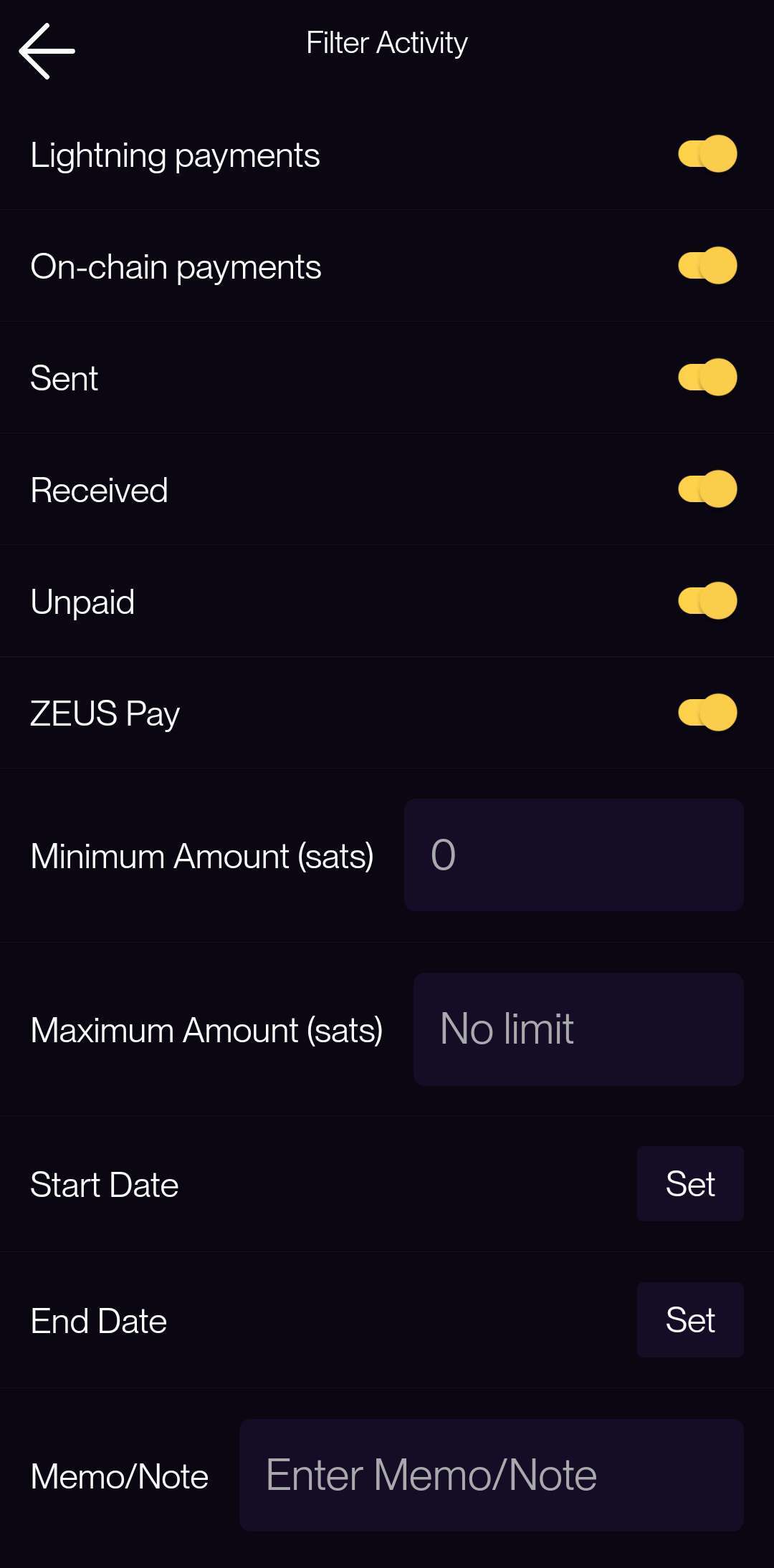Disable the On-chain payments switch
Image resolution: width=774 pixels, height=1568 pixels.
707,266
